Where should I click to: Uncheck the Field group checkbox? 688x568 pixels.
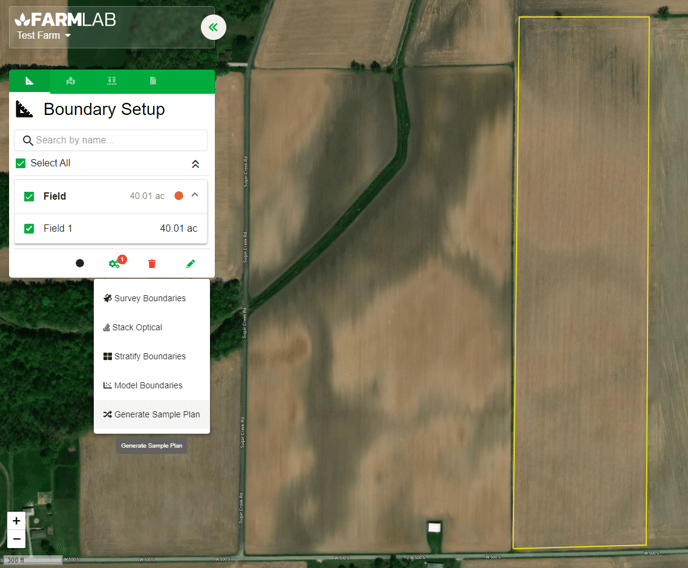(29, 196)
